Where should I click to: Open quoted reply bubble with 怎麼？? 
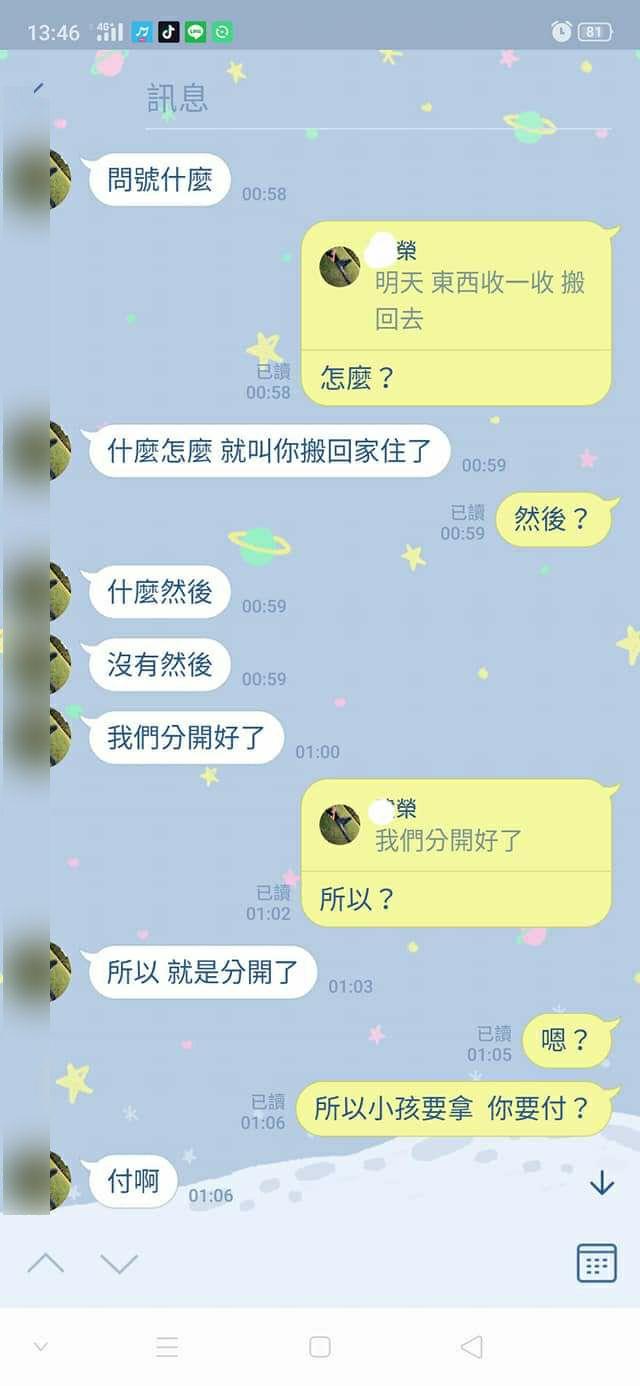pyautogui.click(x=456, y=314)
